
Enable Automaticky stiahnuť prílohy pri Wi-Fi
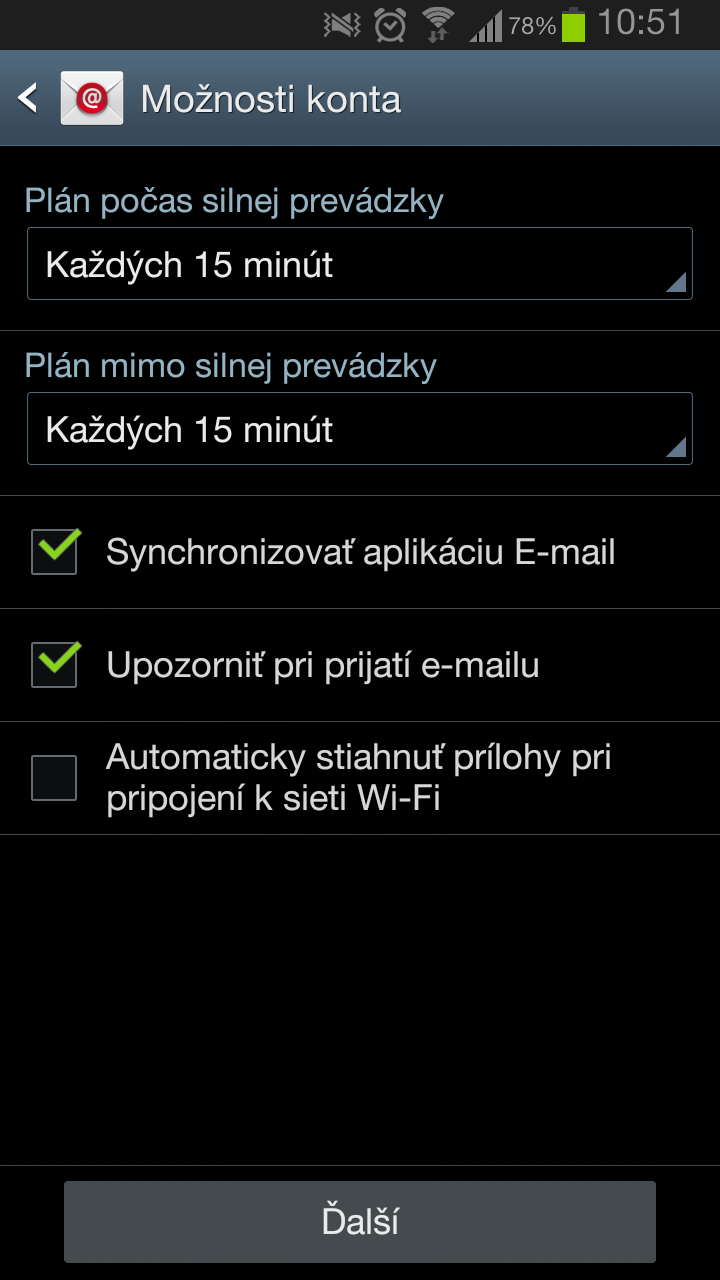[54, 778]
